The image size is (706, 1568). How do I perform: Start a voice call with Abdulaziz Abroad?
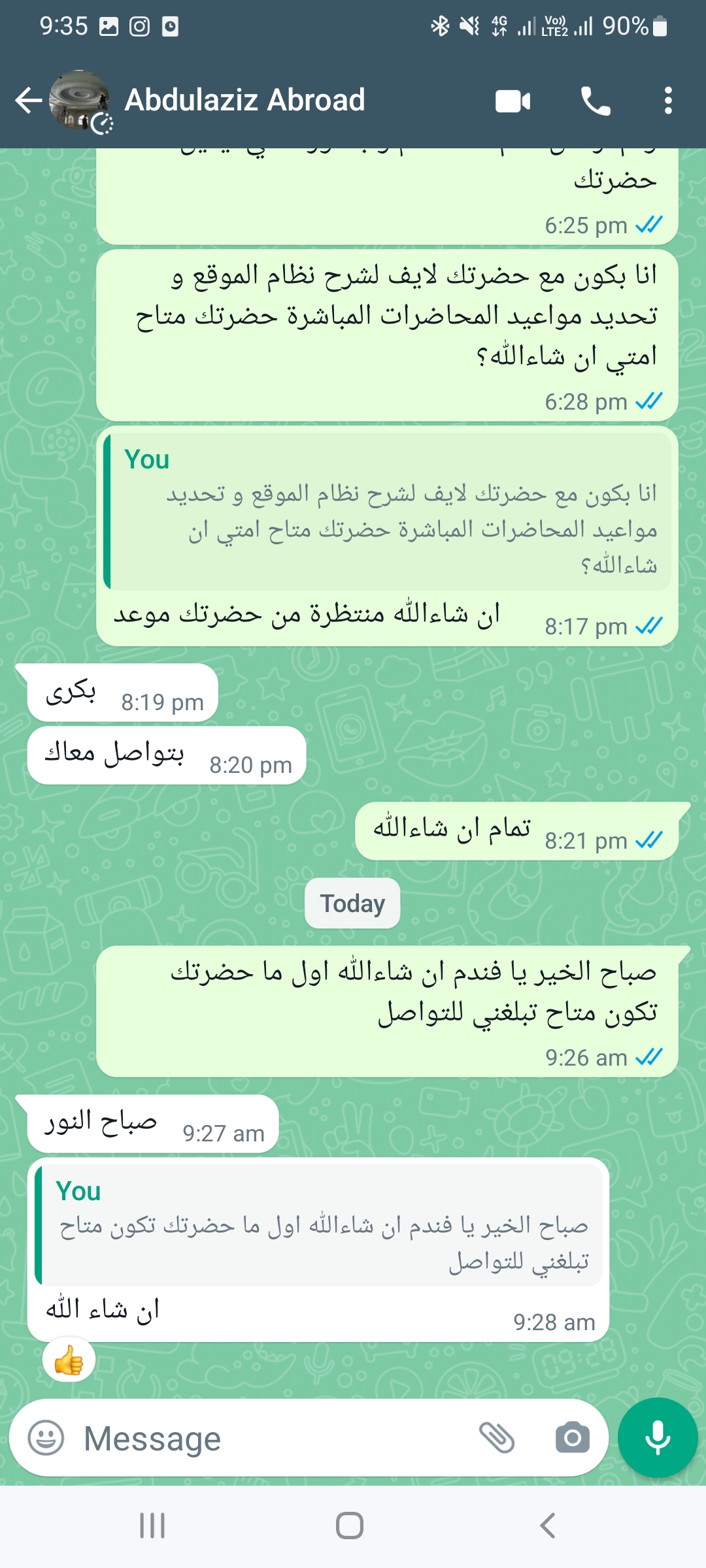click(596, 101)
